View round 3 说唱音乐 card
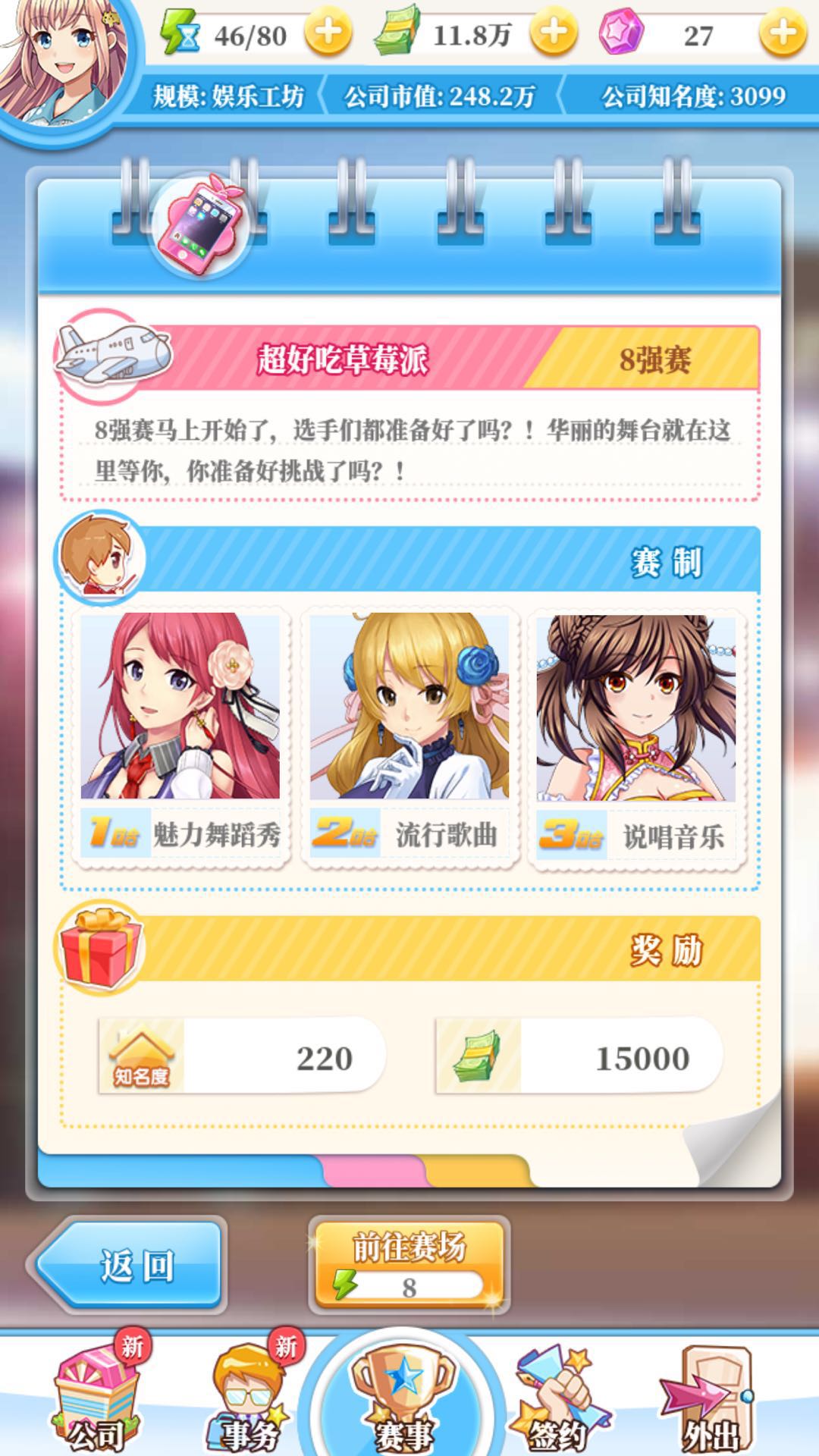Viewport: 819px width, 1456px height. (x=636, y=738)
